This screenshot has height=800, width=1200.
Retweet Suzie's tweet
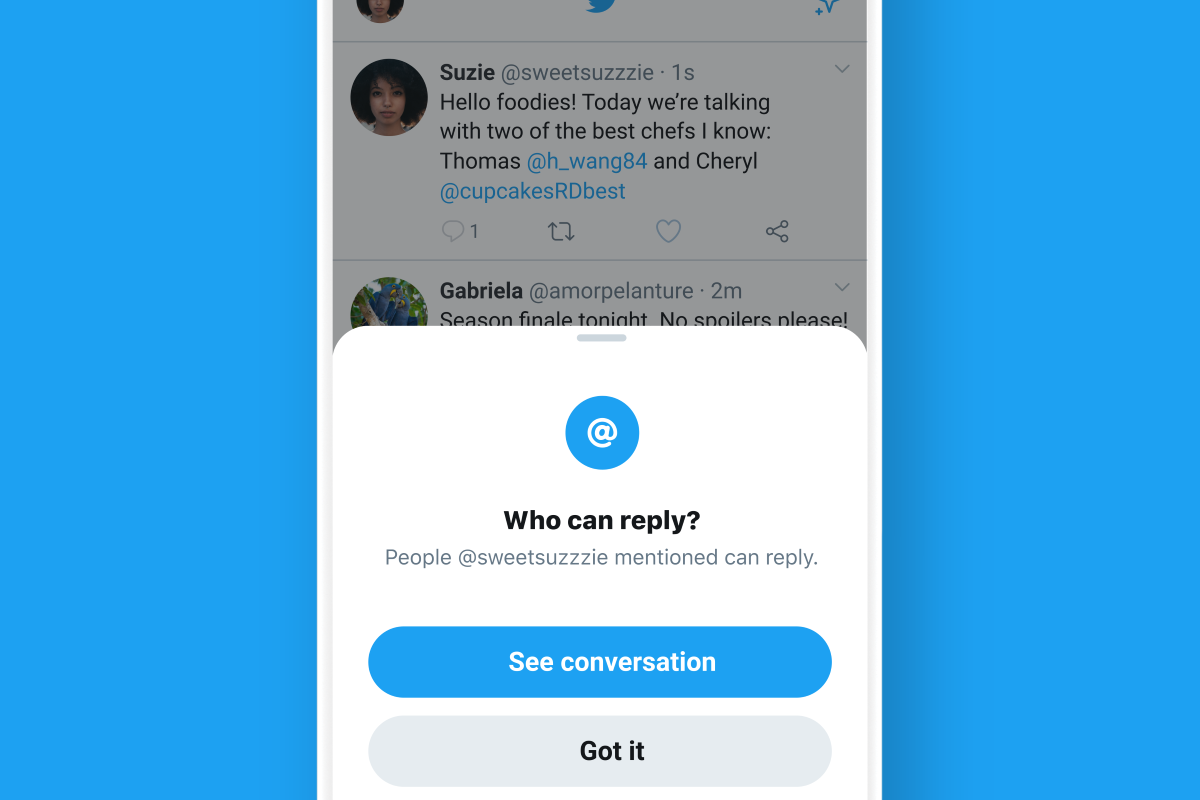561,232
